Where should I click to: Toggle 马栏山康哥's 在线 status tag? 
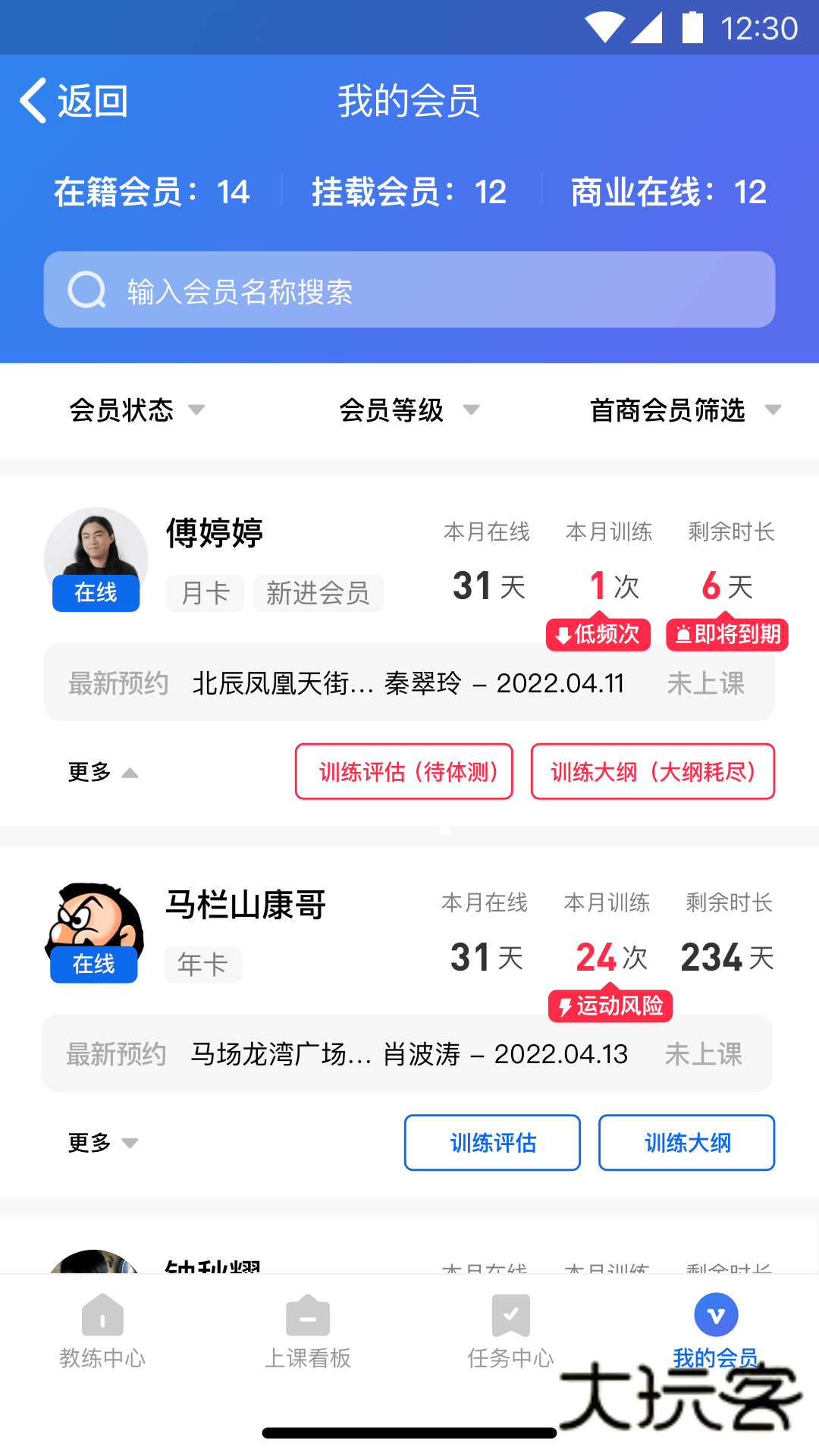point(94,965)
